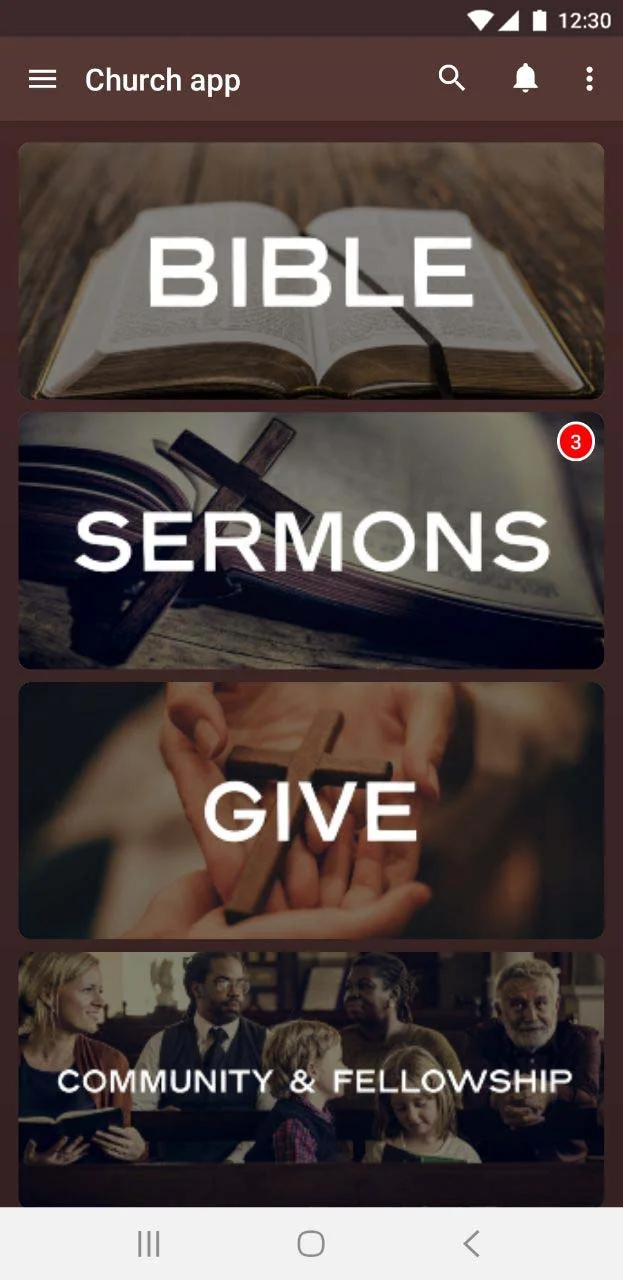Open the Bible section
623x1280 pixels.
pyautogui.click(x=311, y=271)
